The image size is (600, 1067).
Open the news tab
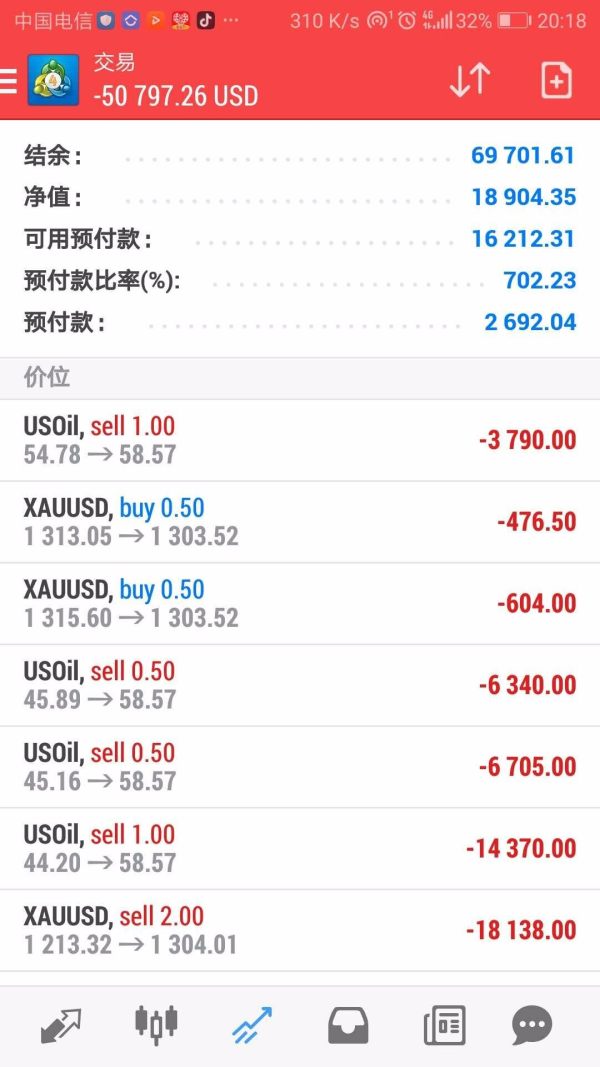[x=444, y=1025]
